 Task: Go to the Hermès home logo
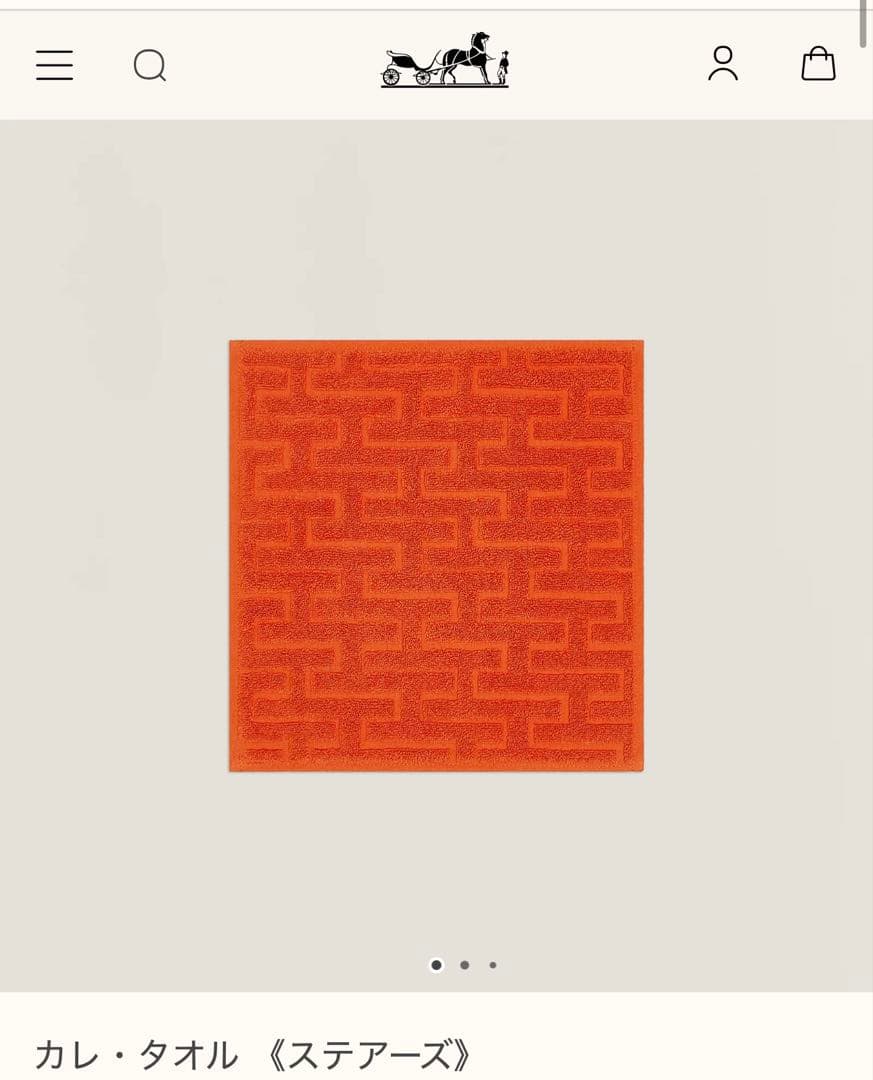click(445, 60)
